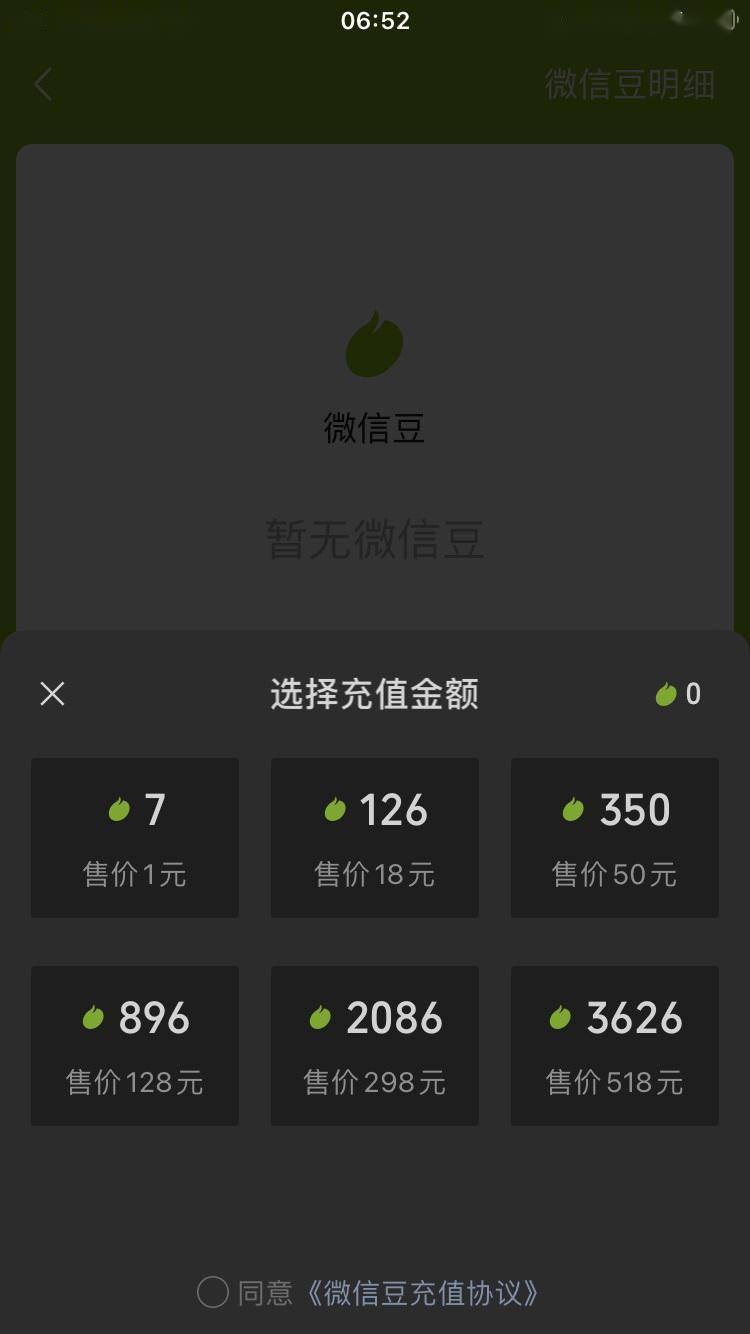750x1334 pixels.
Task: Close the recharge amount sheet
Action: point(52,694)
